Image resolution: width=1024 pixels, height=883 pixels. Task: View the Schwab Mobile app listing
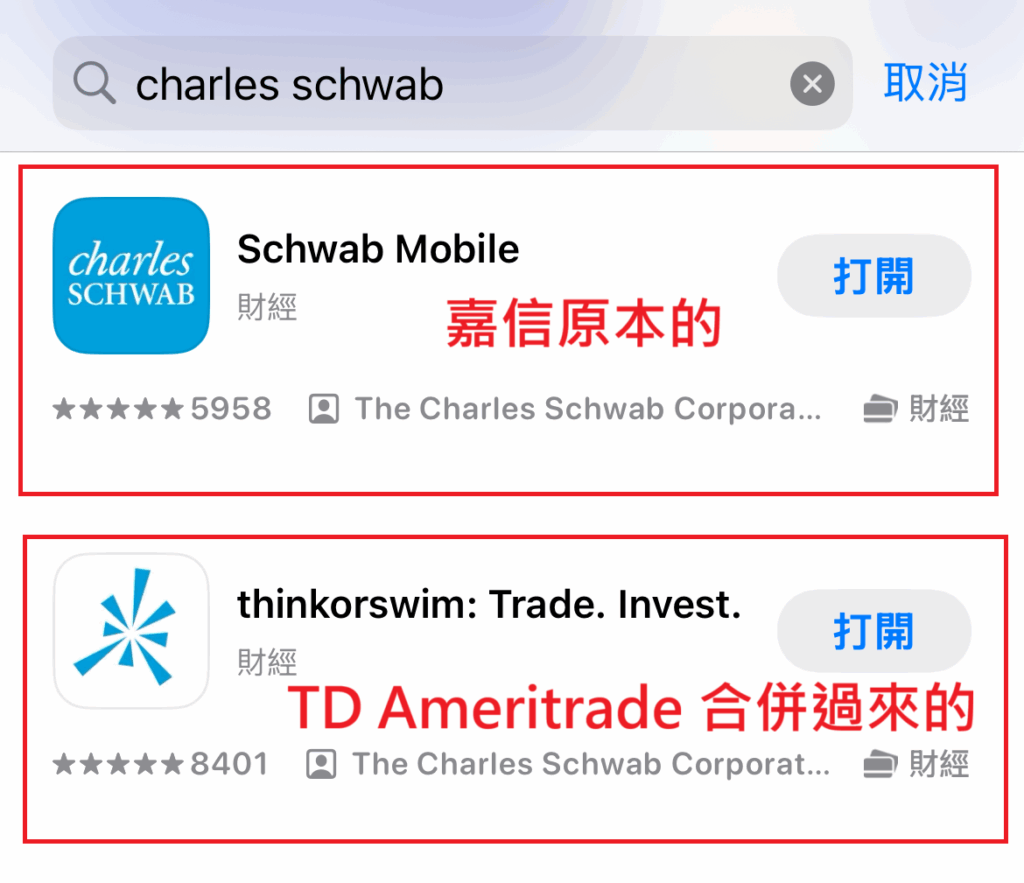pos(378,250)
